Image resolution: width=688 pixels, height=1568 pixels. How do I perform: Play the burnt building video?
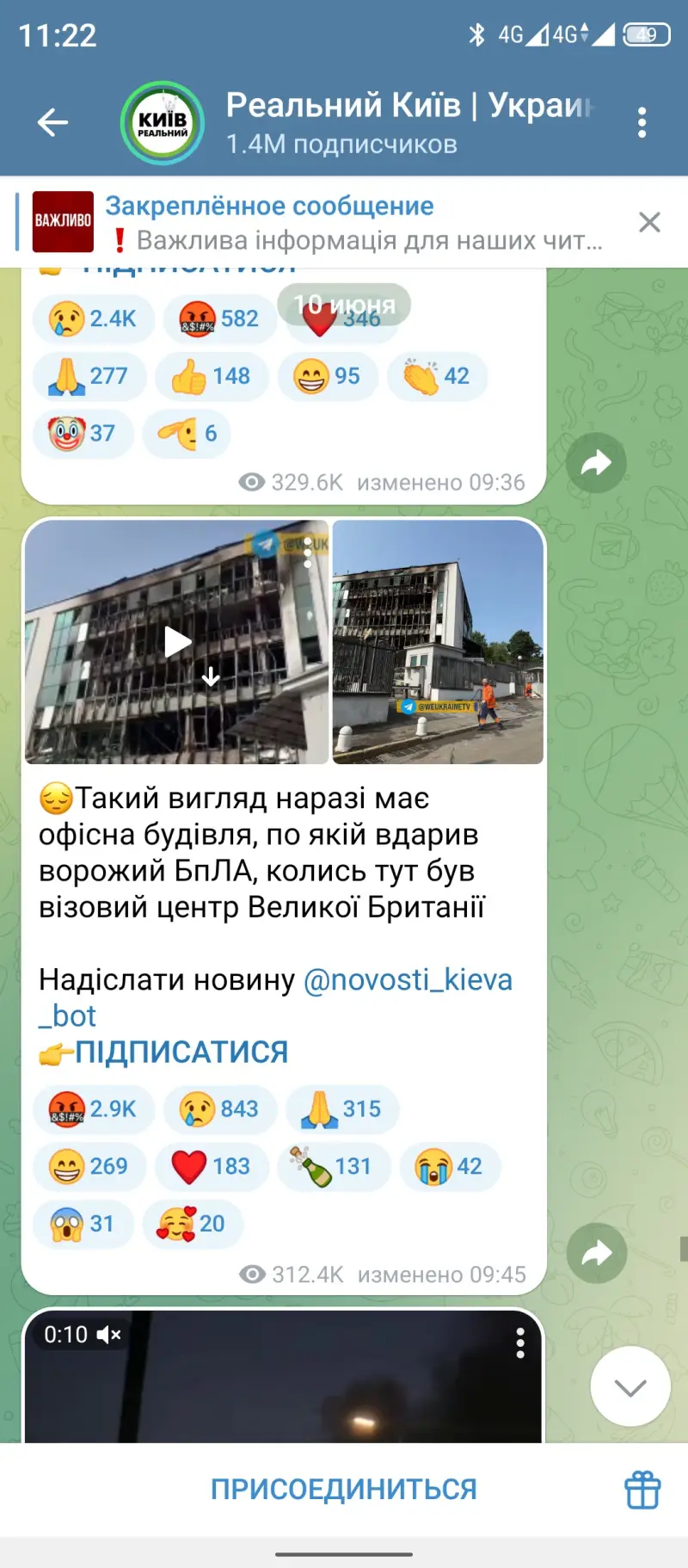[x=177, y=642]
